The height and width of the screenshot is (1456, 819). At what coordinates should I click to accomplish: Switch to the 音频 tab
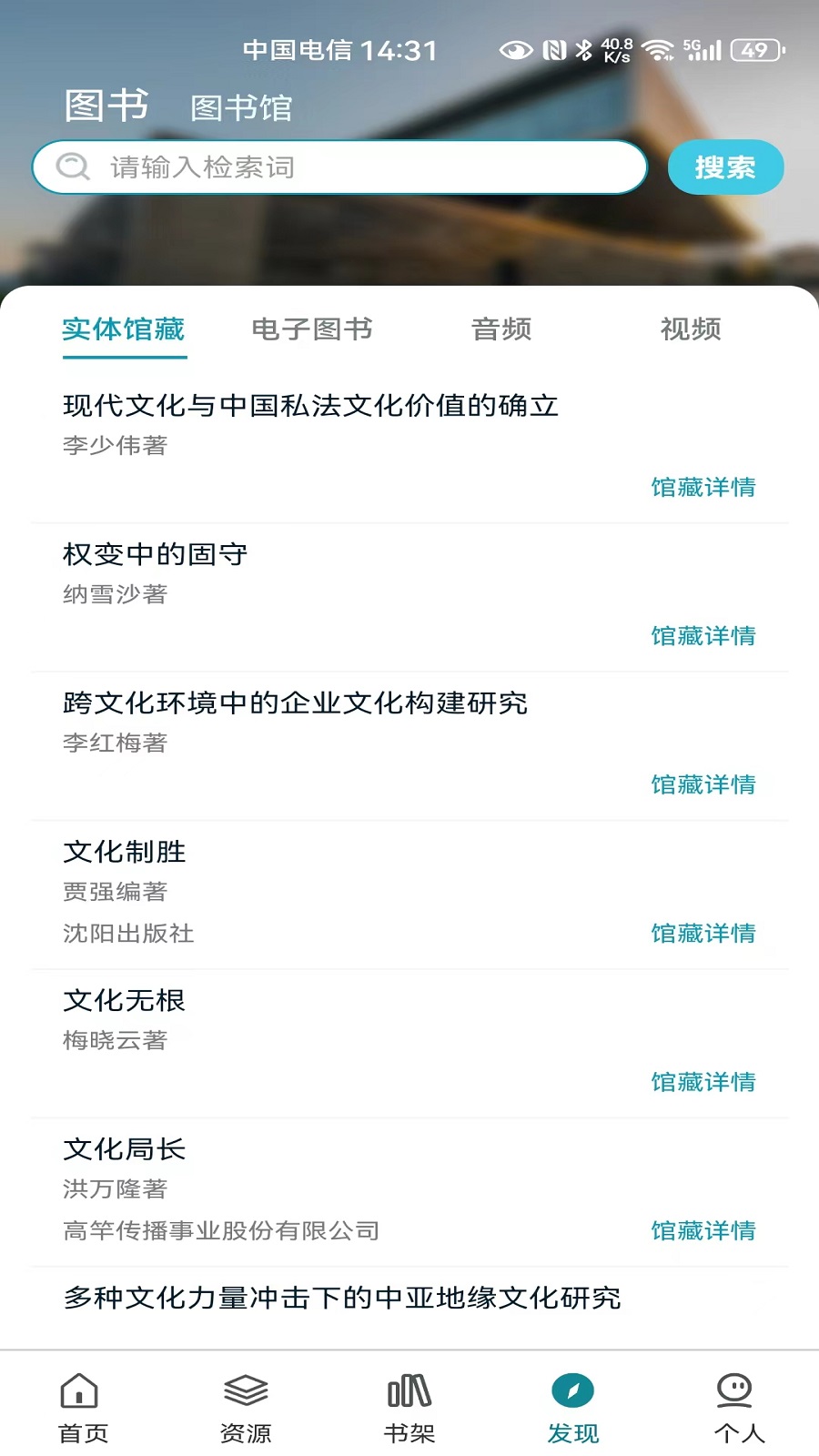501,330
